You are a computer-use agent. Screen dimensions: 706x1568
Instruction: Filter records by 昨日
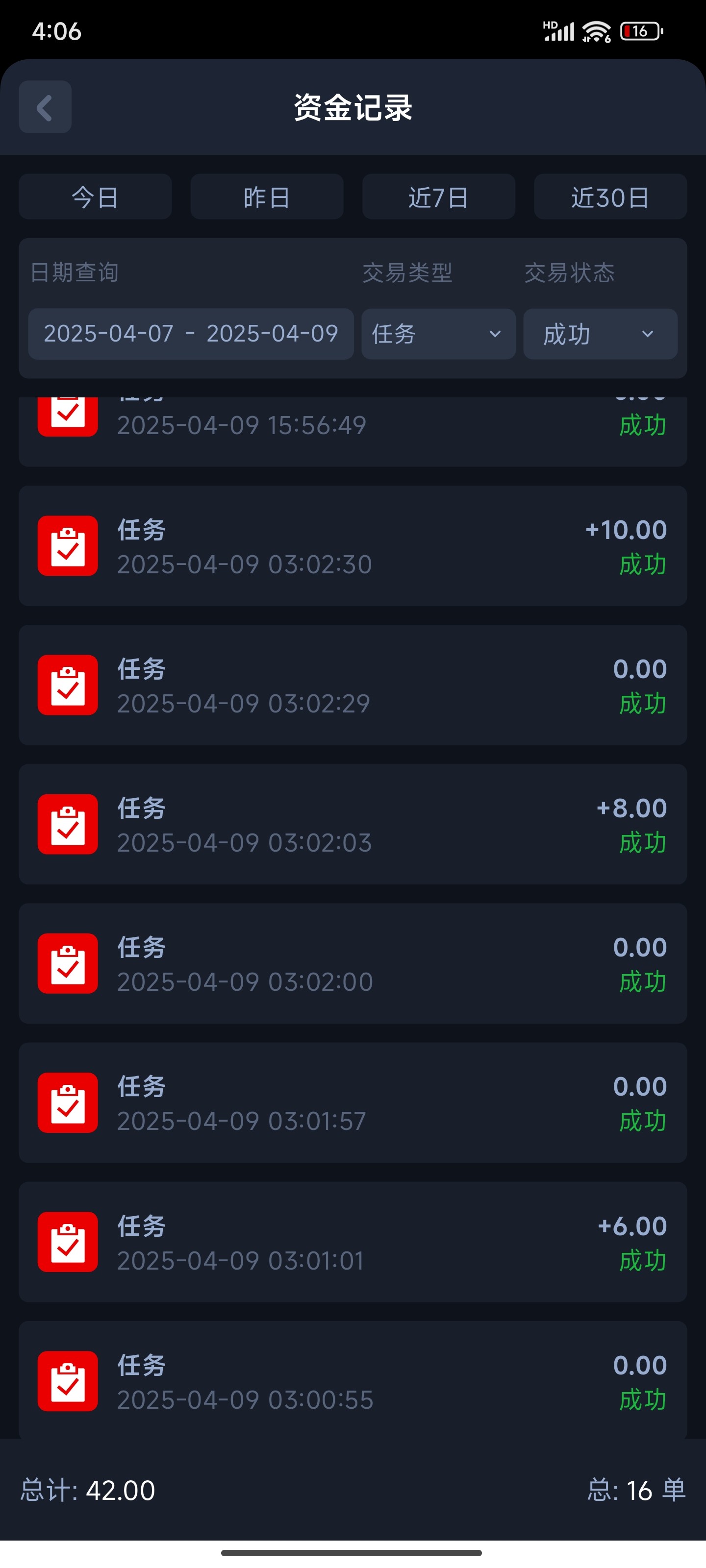(x=267, y=196)
